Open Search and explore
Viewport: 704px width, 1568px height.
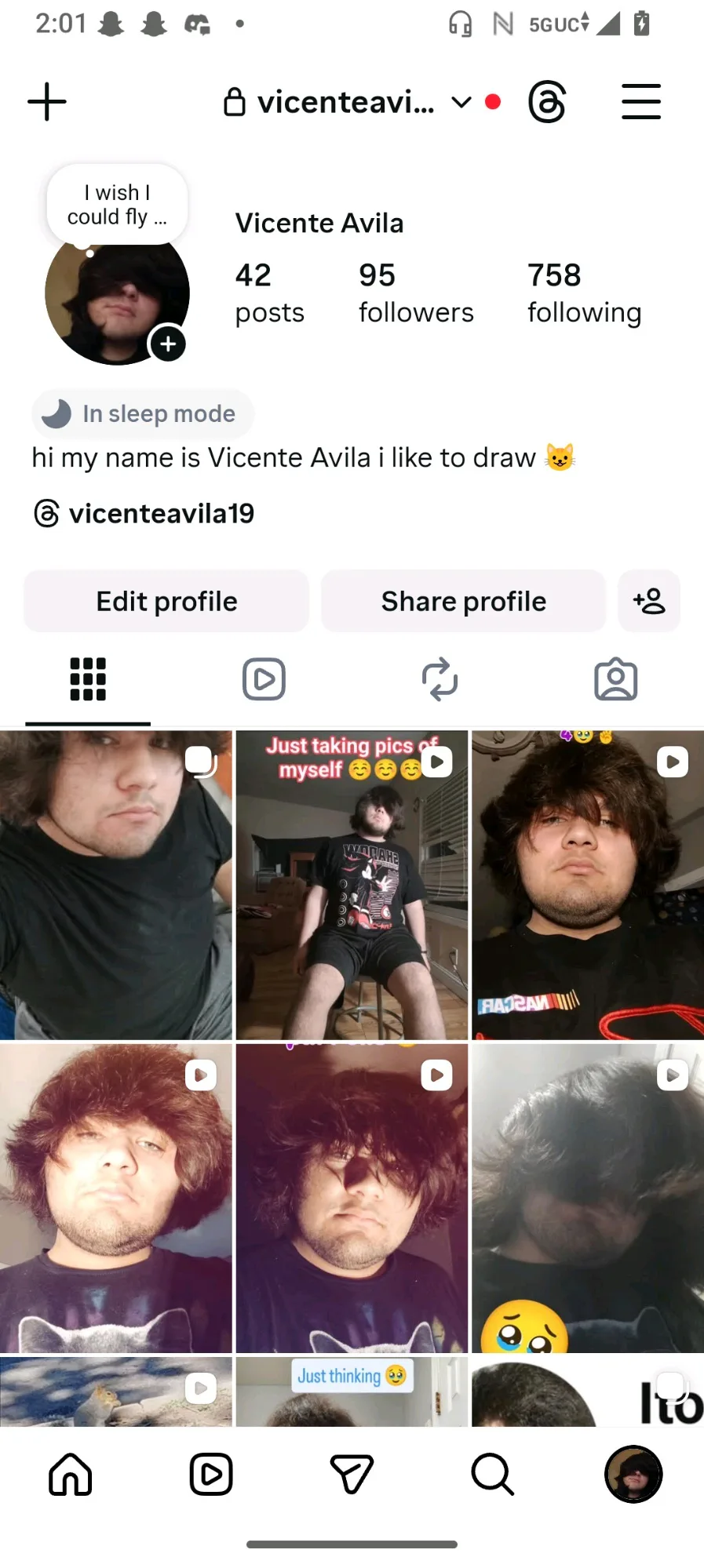coord(492,1475)
